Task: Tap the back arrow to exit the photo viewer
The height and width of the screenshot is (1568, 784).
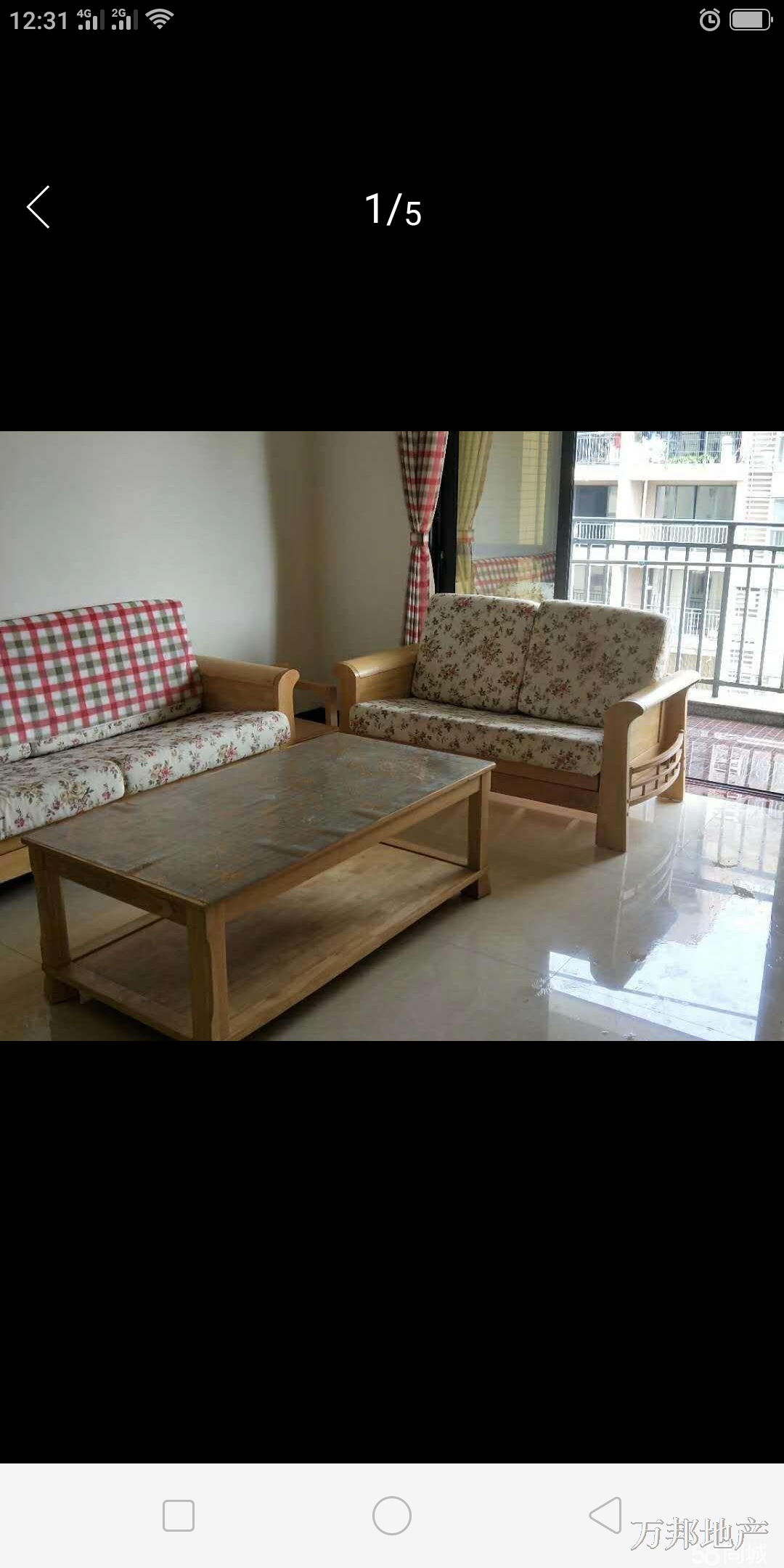Action: 38,207
